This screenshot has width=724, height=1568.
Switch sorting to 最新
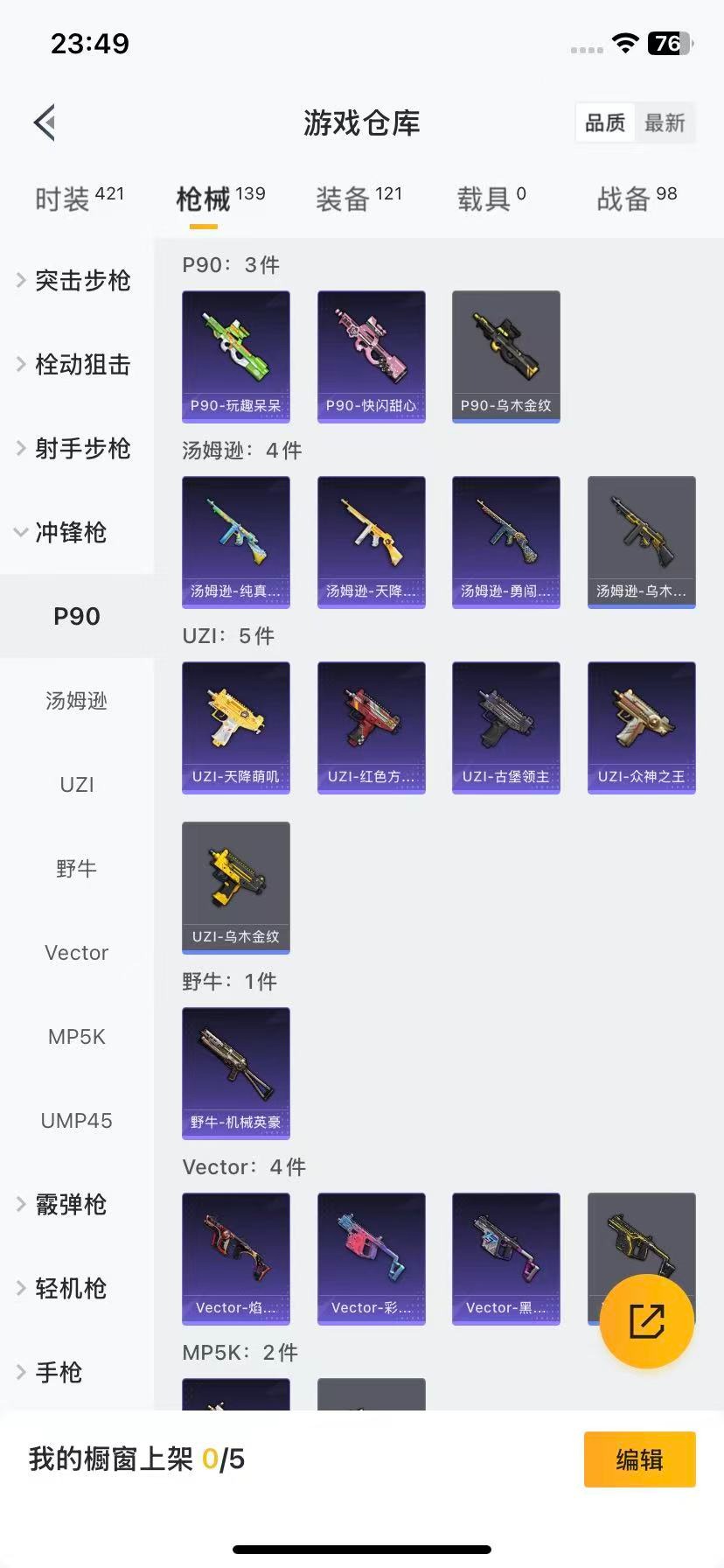pos(665,123)
